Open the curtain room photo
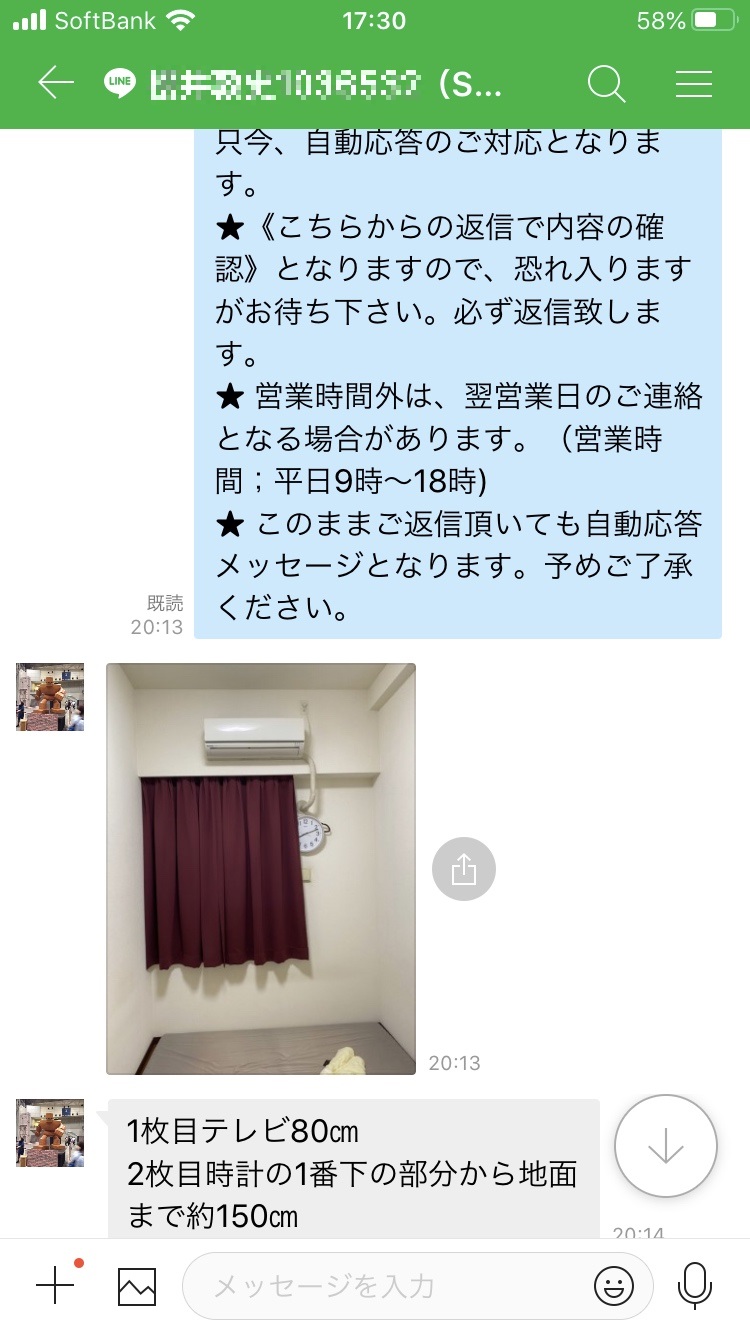750x1334 pixels. coord(261,868)
